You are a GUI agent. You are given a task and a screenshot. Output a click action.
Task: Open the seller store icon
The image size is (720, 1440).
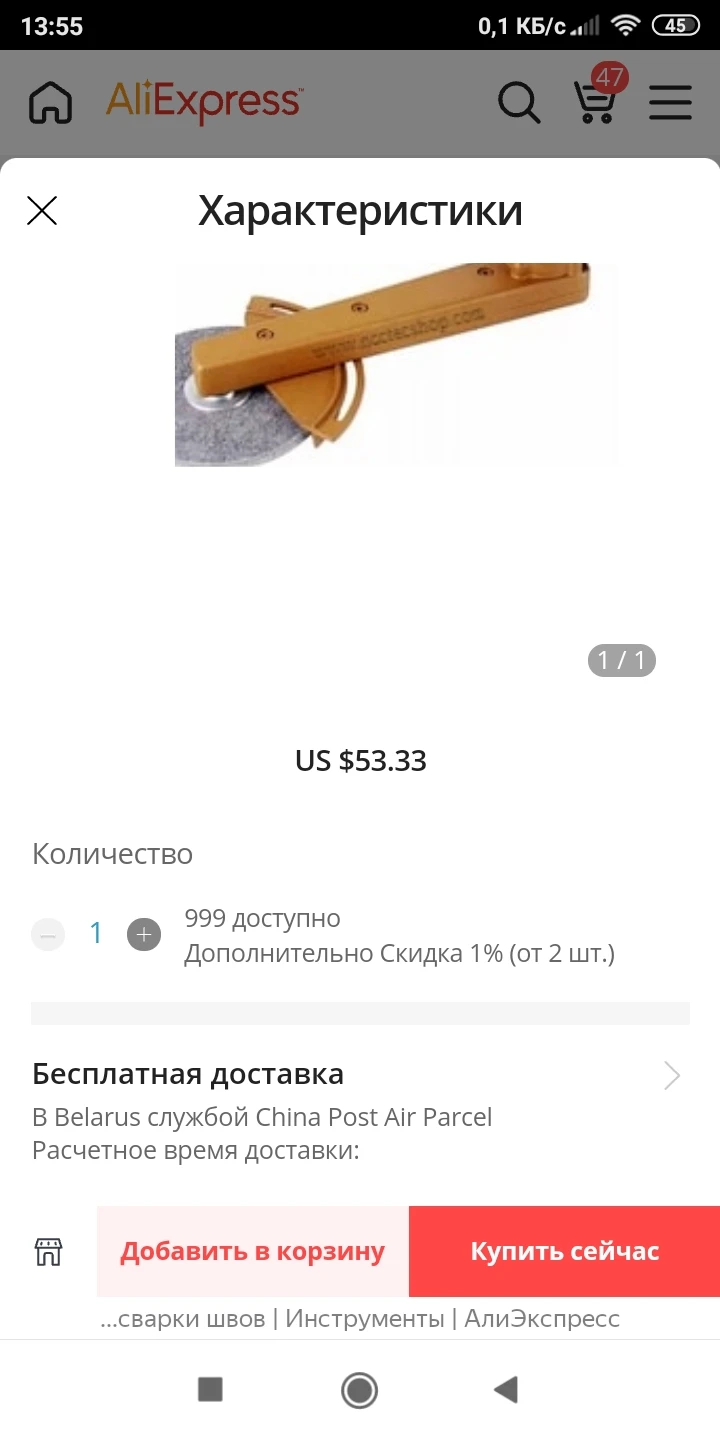(x=48, y=1252)
